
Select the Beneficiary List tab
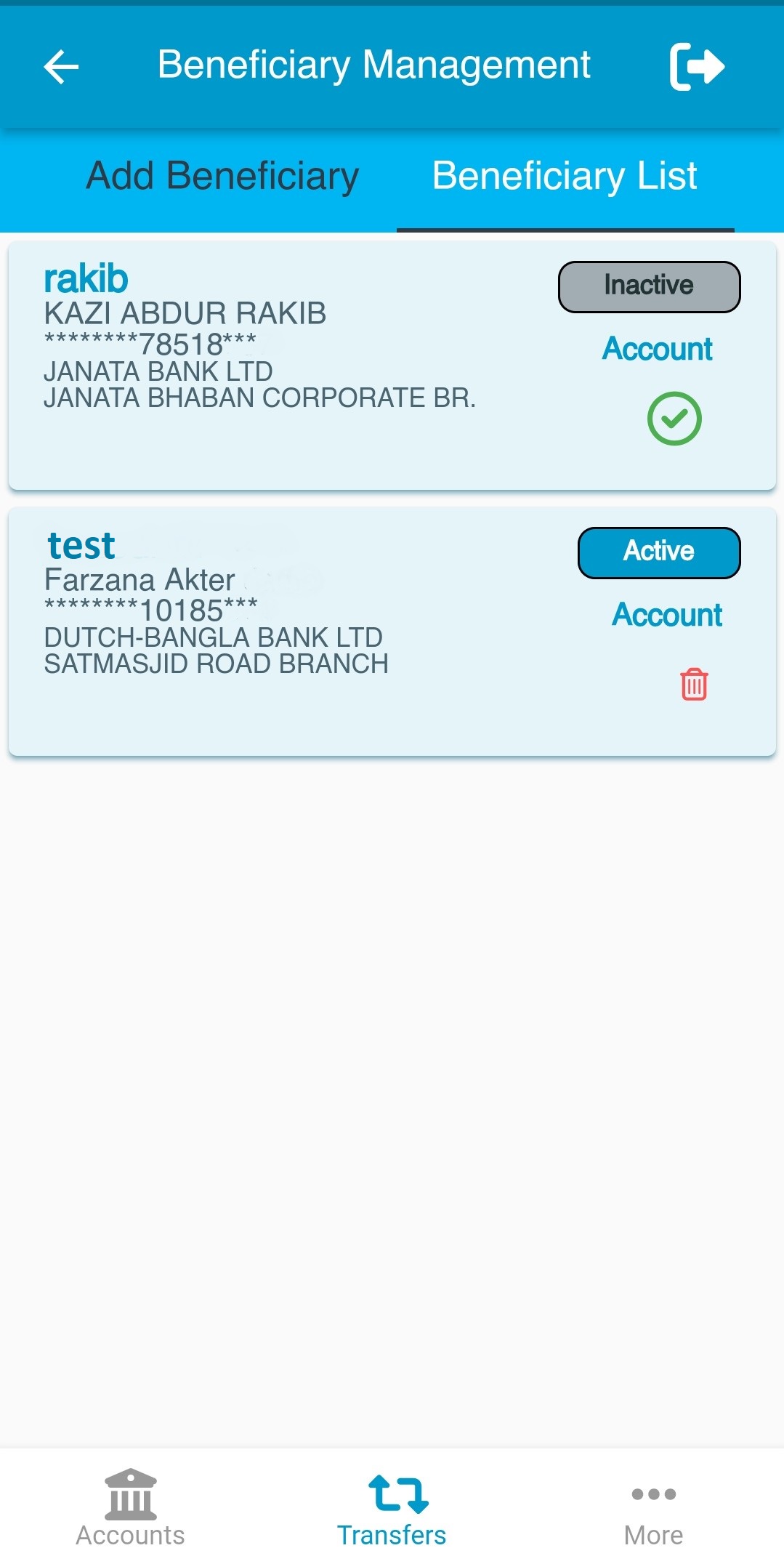click(565, 177)
